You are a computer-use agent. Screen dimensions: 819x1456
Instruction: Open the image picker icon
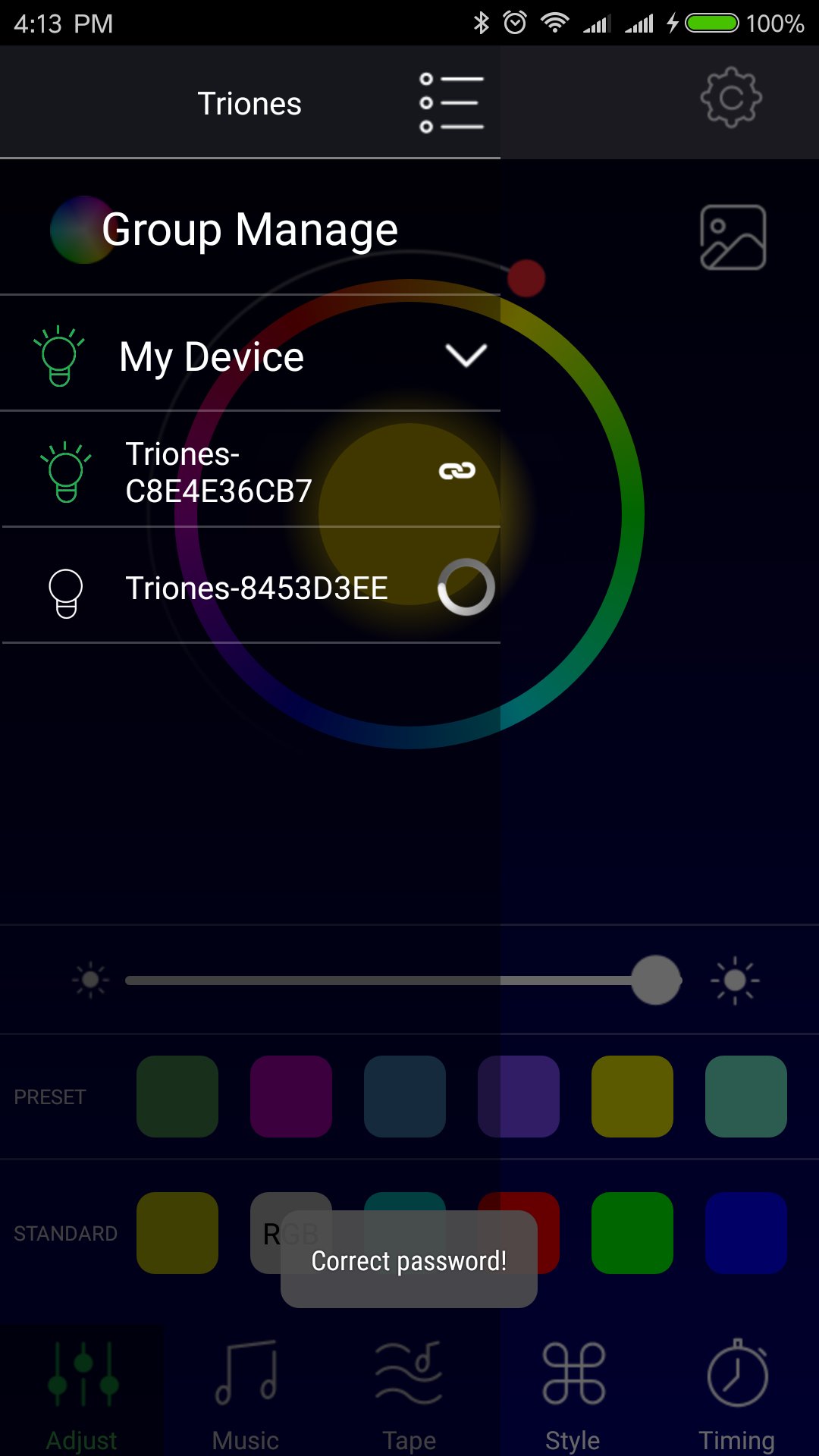[x=733, y=237]
